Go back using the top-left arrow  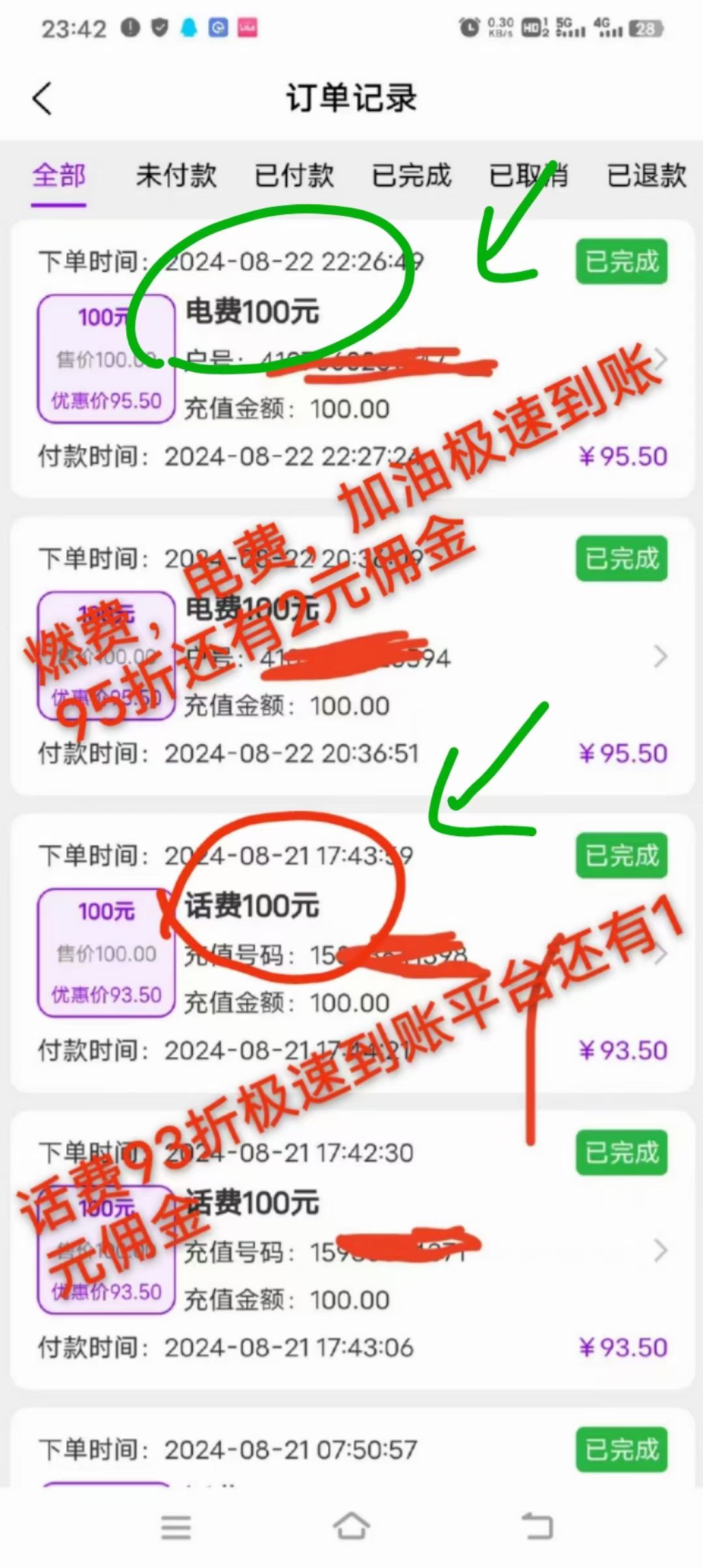click(x=42, y=99)
